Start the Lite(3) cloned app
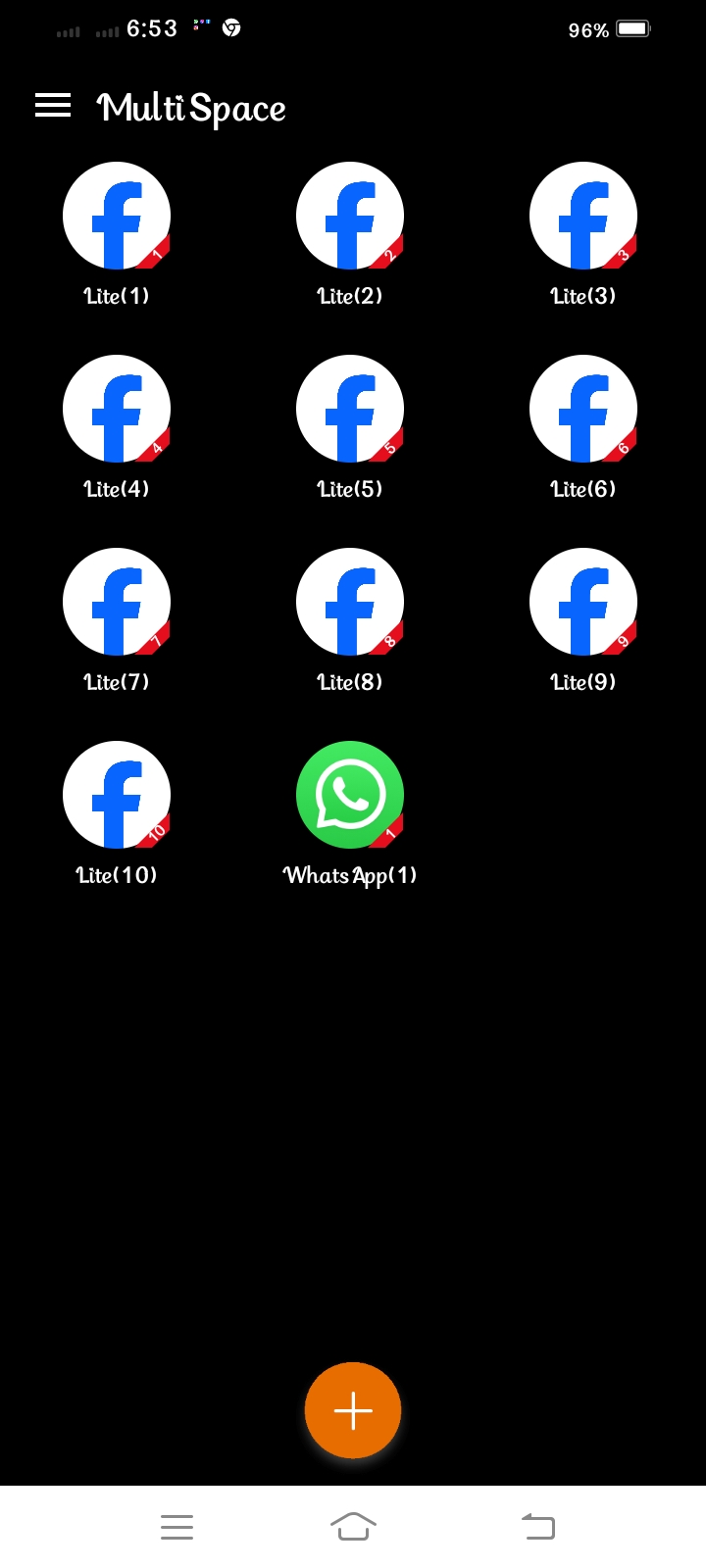This screenshot has height=1568, width=706. pyautogui.click(x=583, y=217)
